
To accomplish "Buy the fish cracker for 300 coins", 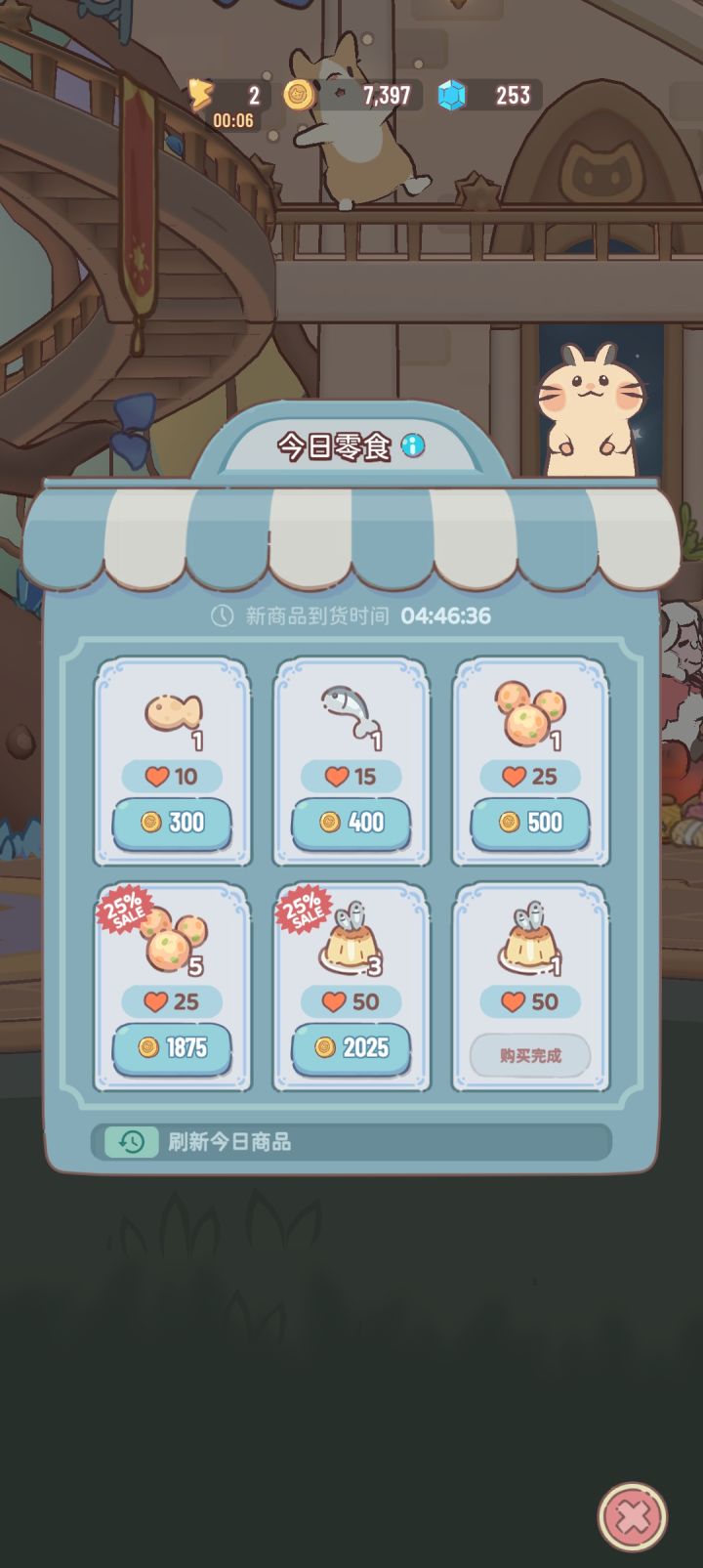I will [172, 823].
